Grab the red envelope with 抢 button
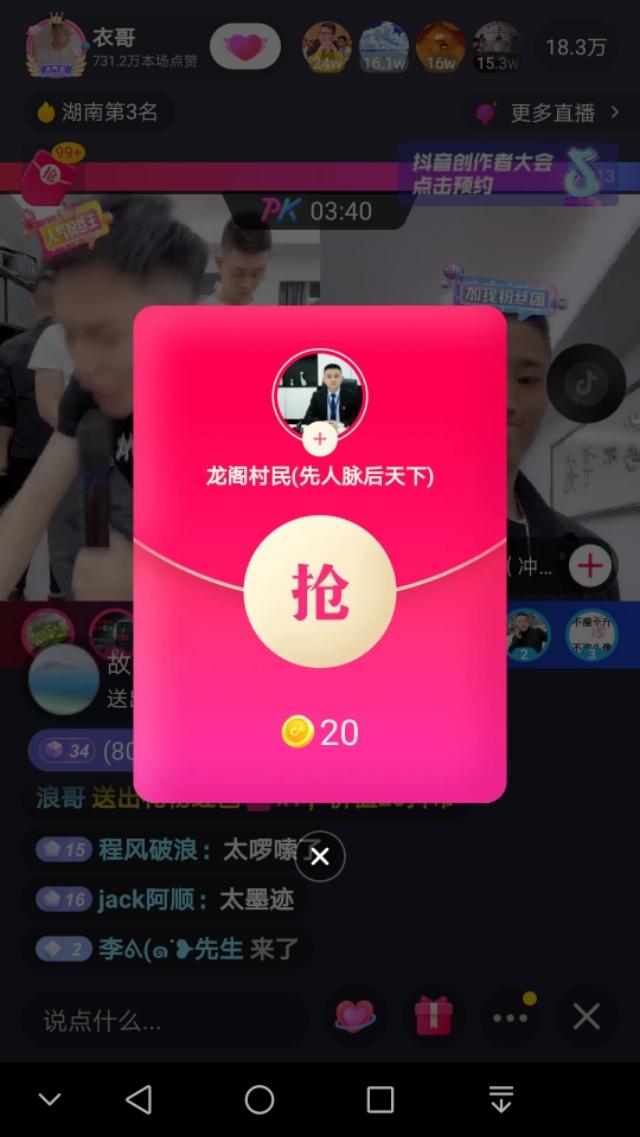640x1137 pixels. point(320,590)
